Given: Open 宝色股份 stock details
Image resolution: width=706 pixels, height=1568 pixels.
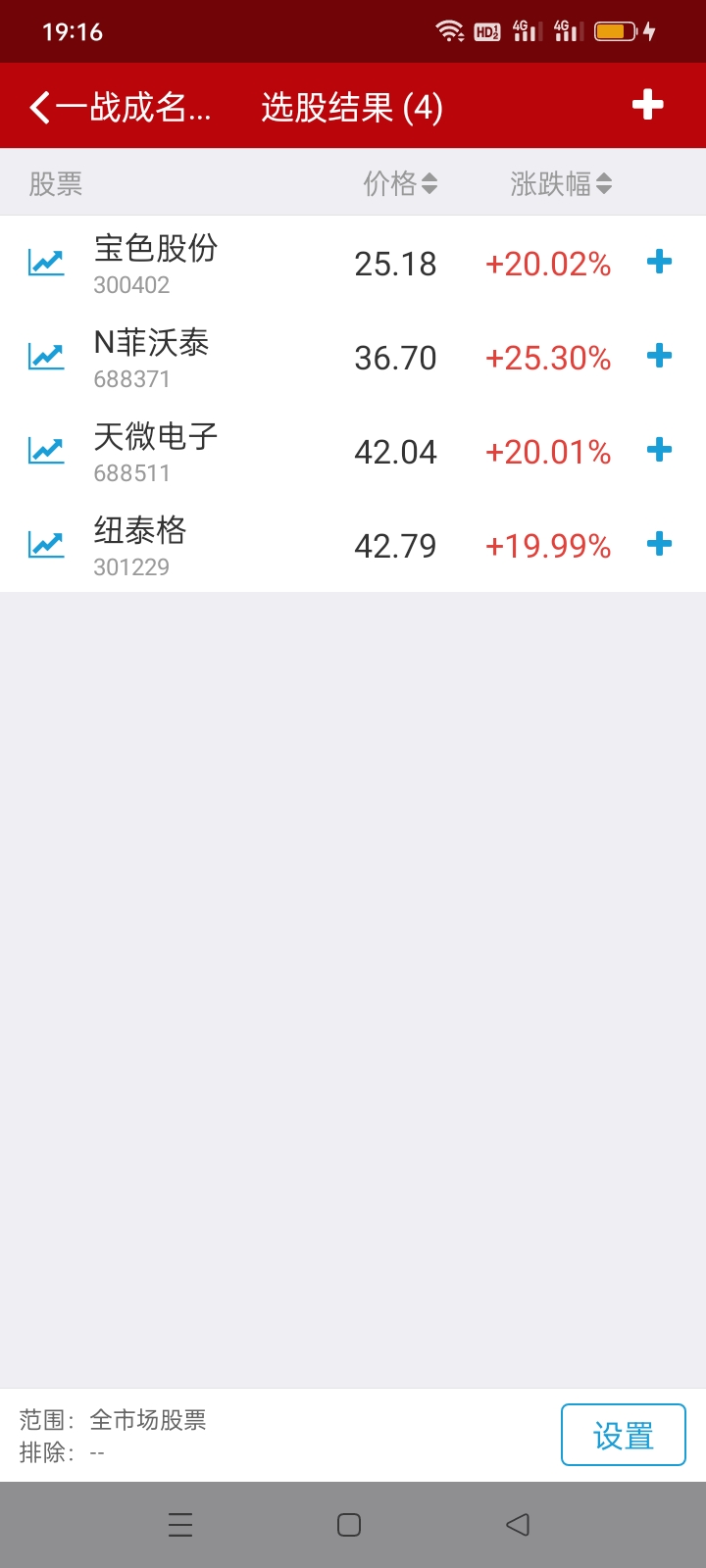Looking at the screenshot, I should (x=156, y=263).
